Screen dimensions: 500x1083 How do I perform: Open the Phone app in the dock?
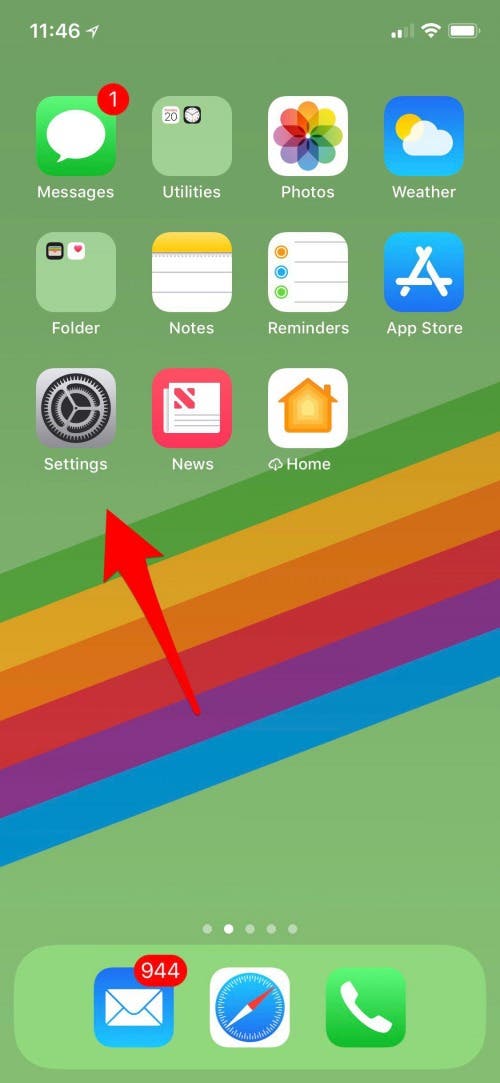(x=366, y=1007)
